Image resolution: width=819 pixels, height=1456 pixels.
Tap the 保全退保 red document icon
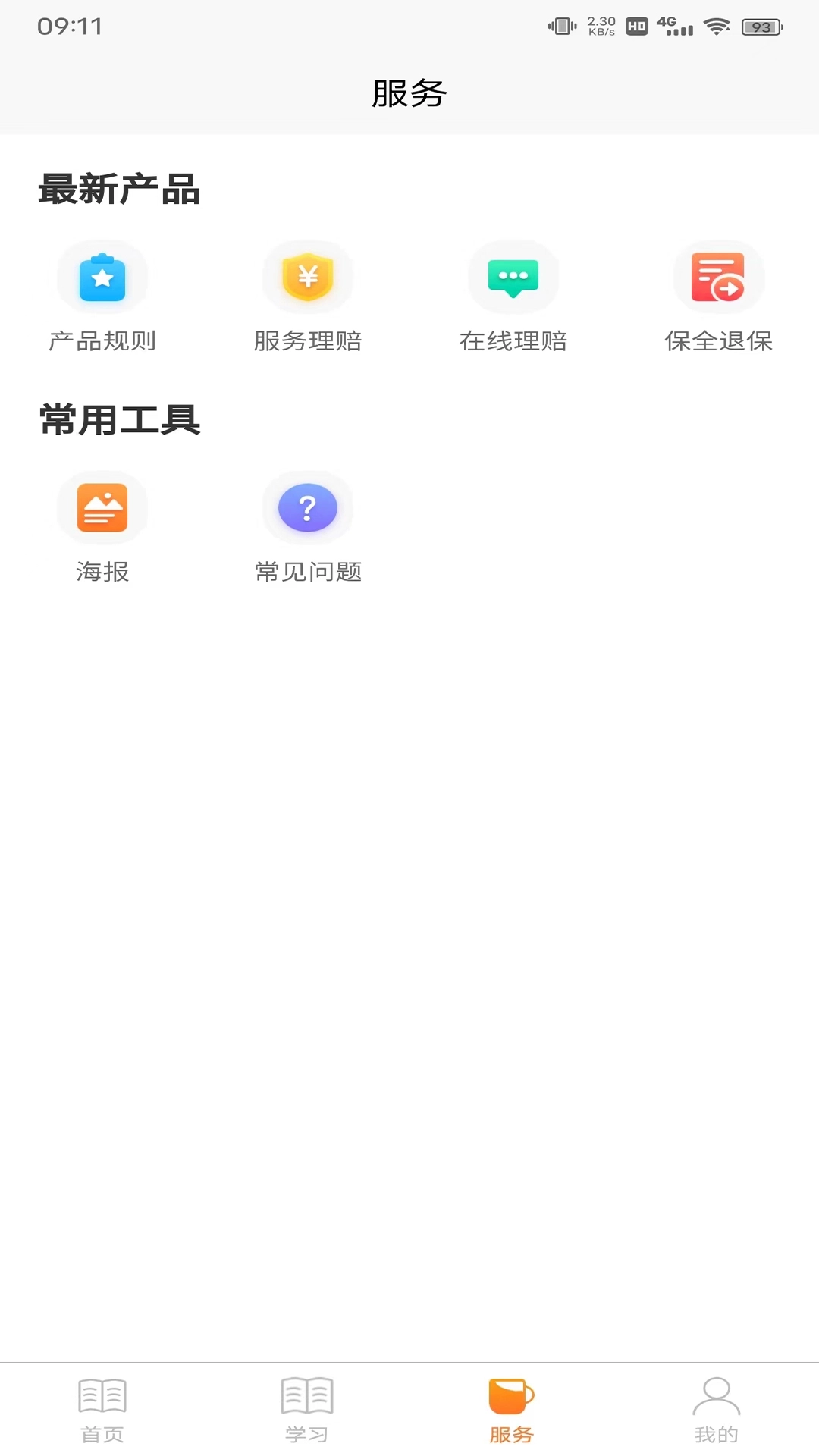point(719,278)
